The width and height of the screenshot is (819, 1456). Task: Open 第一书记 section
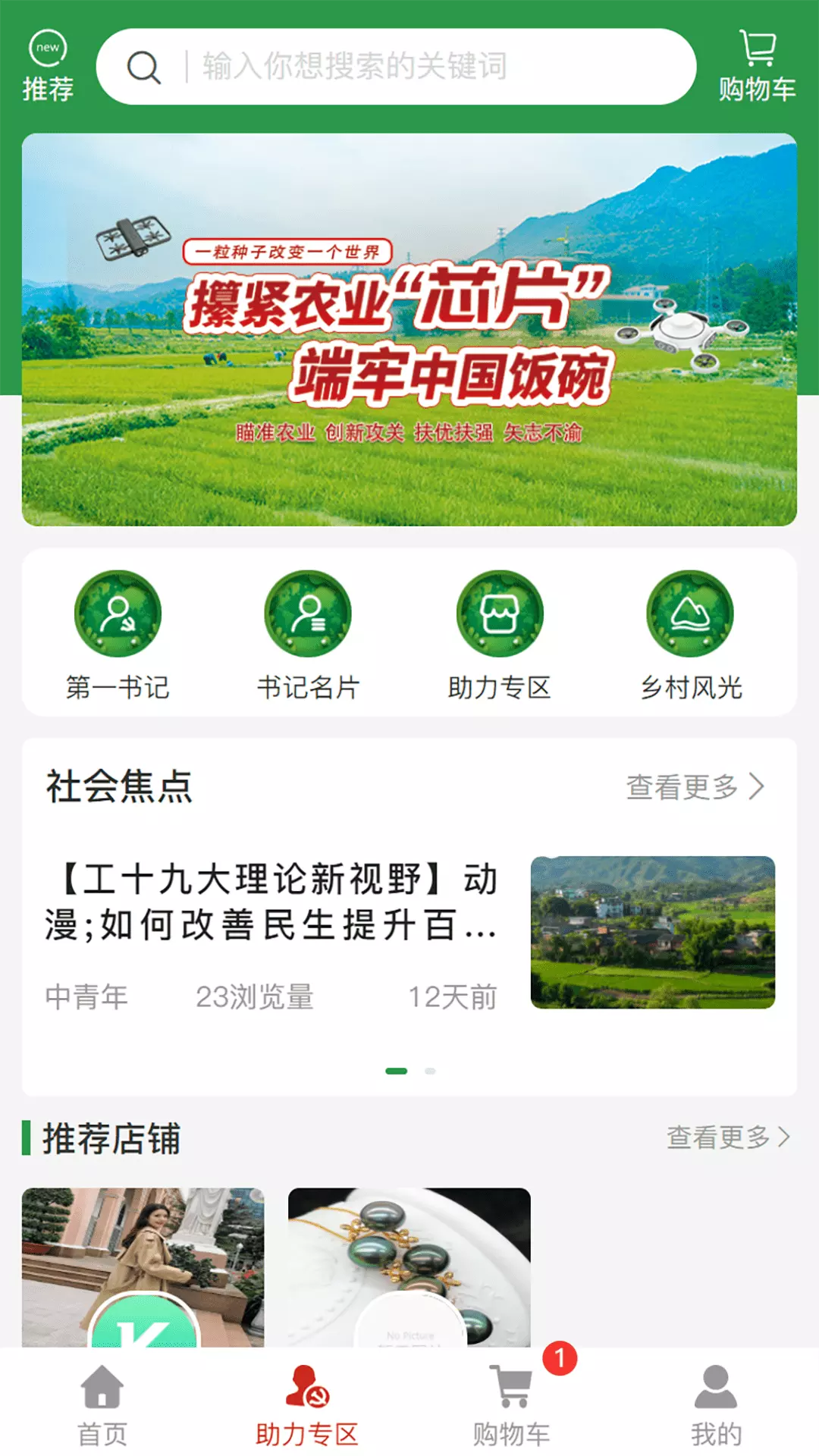(118, 635)
